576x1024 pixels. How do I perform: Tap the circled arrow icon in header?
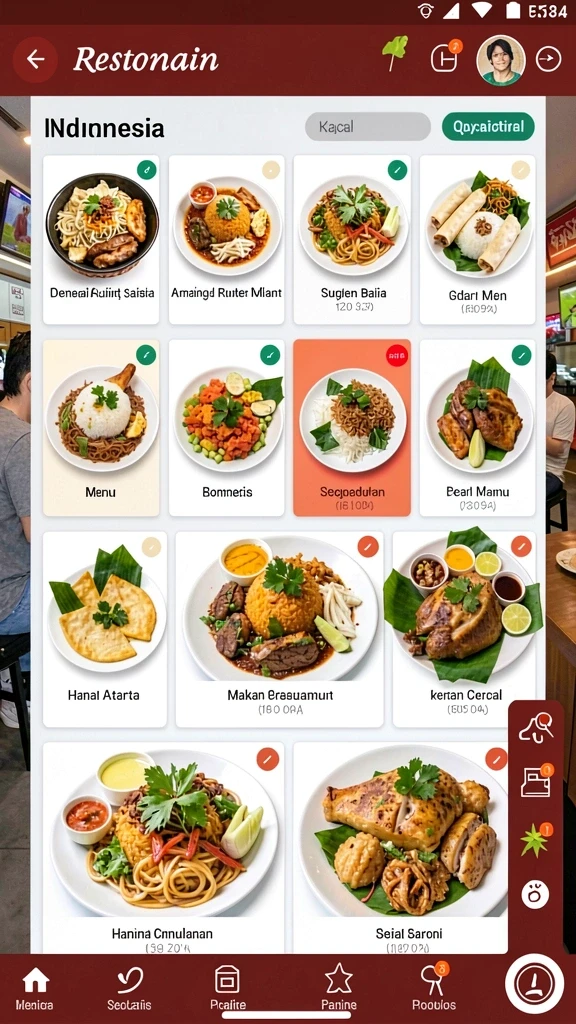pos(549,59)
